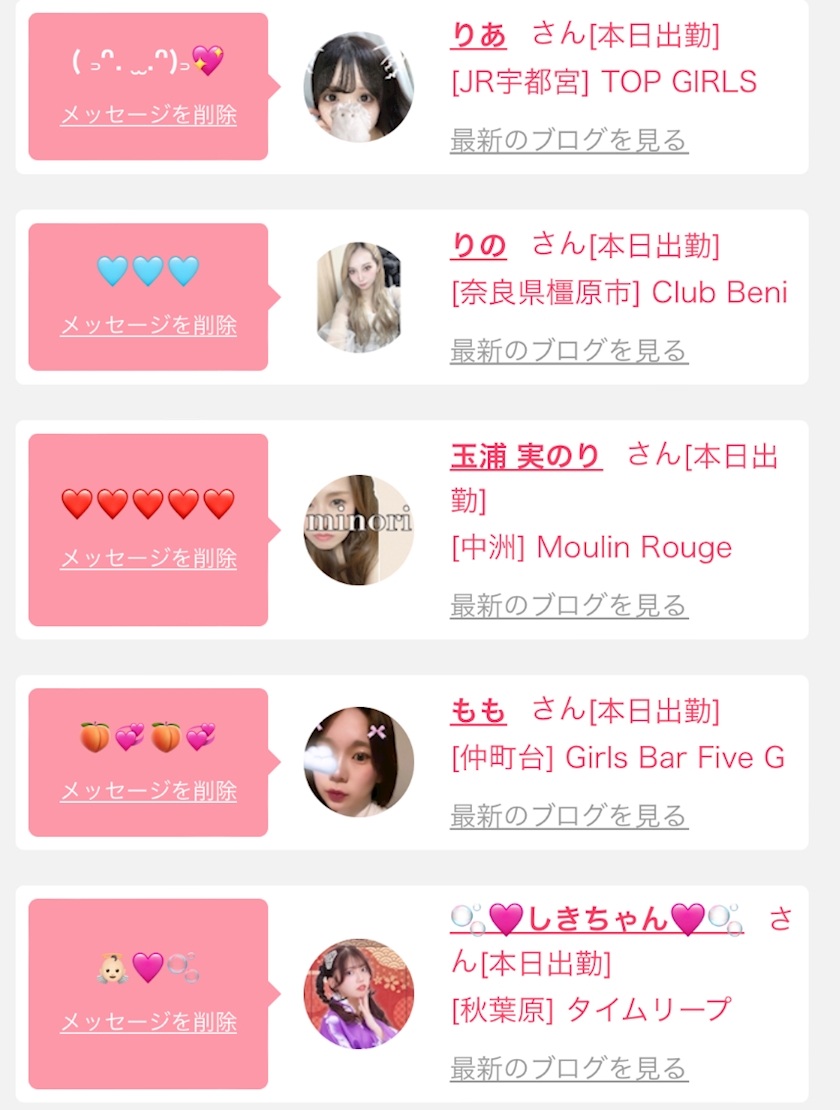The width and height of the screenshot is (840, 1110).
Task: Delete the message sent to りあ
Action: pos(149,115)
